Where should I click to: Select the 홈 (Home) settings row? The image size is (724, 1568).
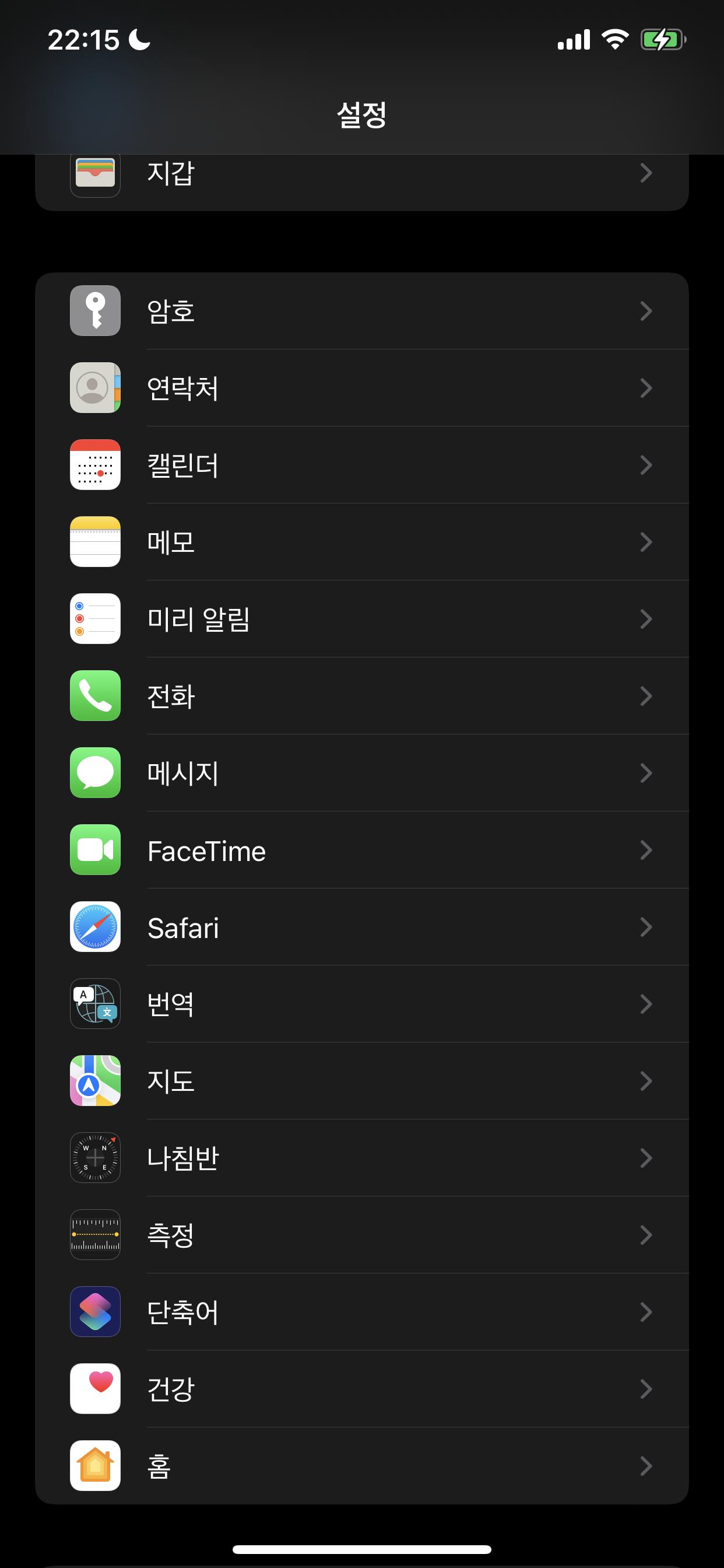(361, 1466)
